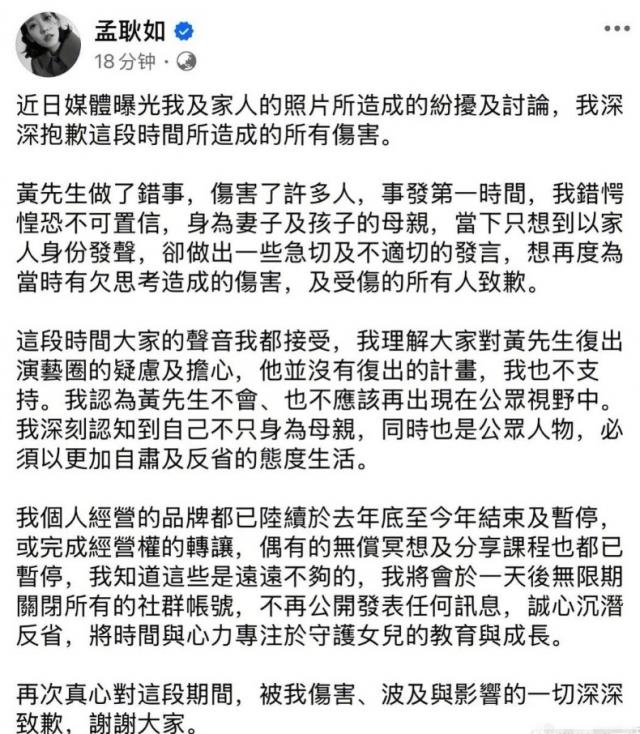Tap the globe audience icon
Viewport: 640px width, 734px height.
[187, 62]
